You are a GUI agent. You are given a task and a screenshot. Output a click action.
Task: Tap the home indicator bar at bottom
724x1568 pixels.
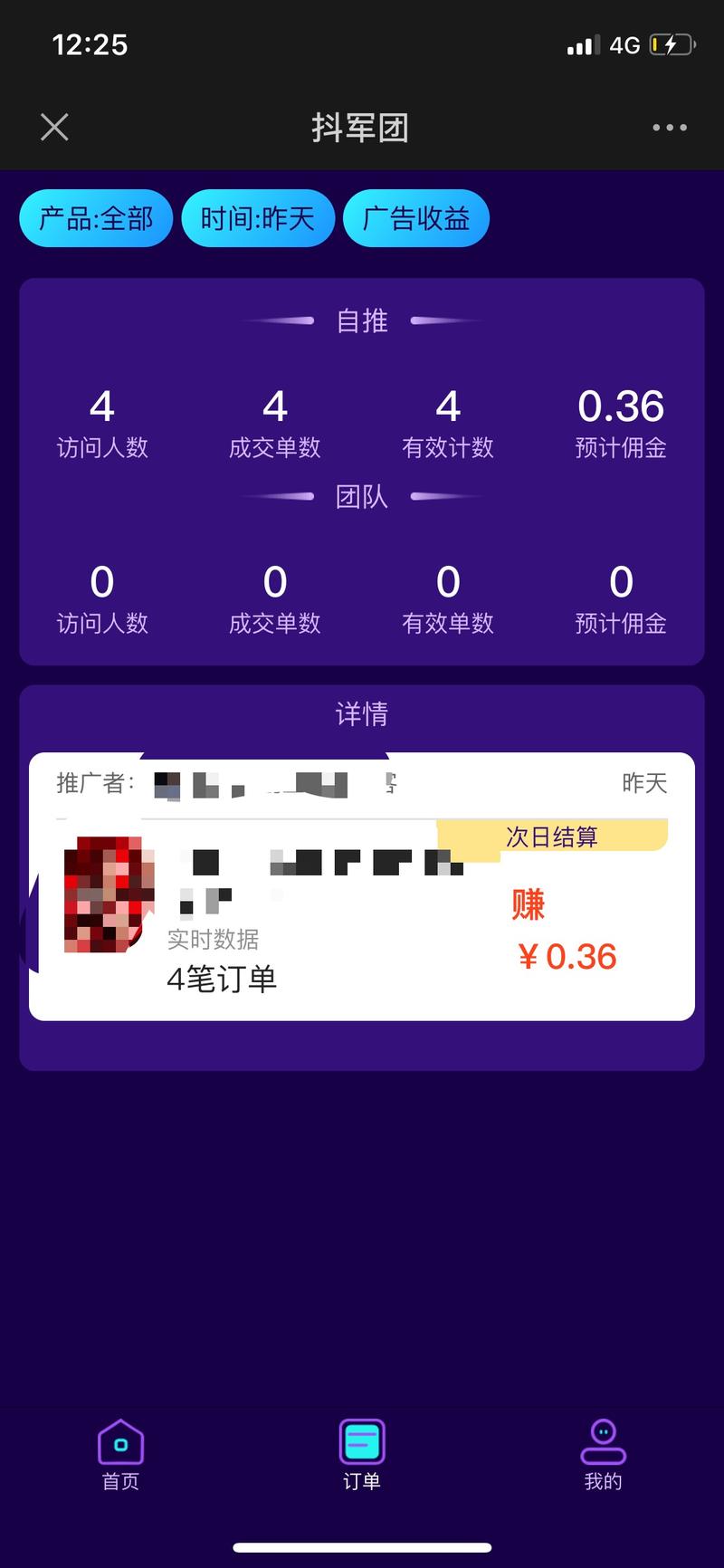pyautogui.click(x=361, y=1546)
